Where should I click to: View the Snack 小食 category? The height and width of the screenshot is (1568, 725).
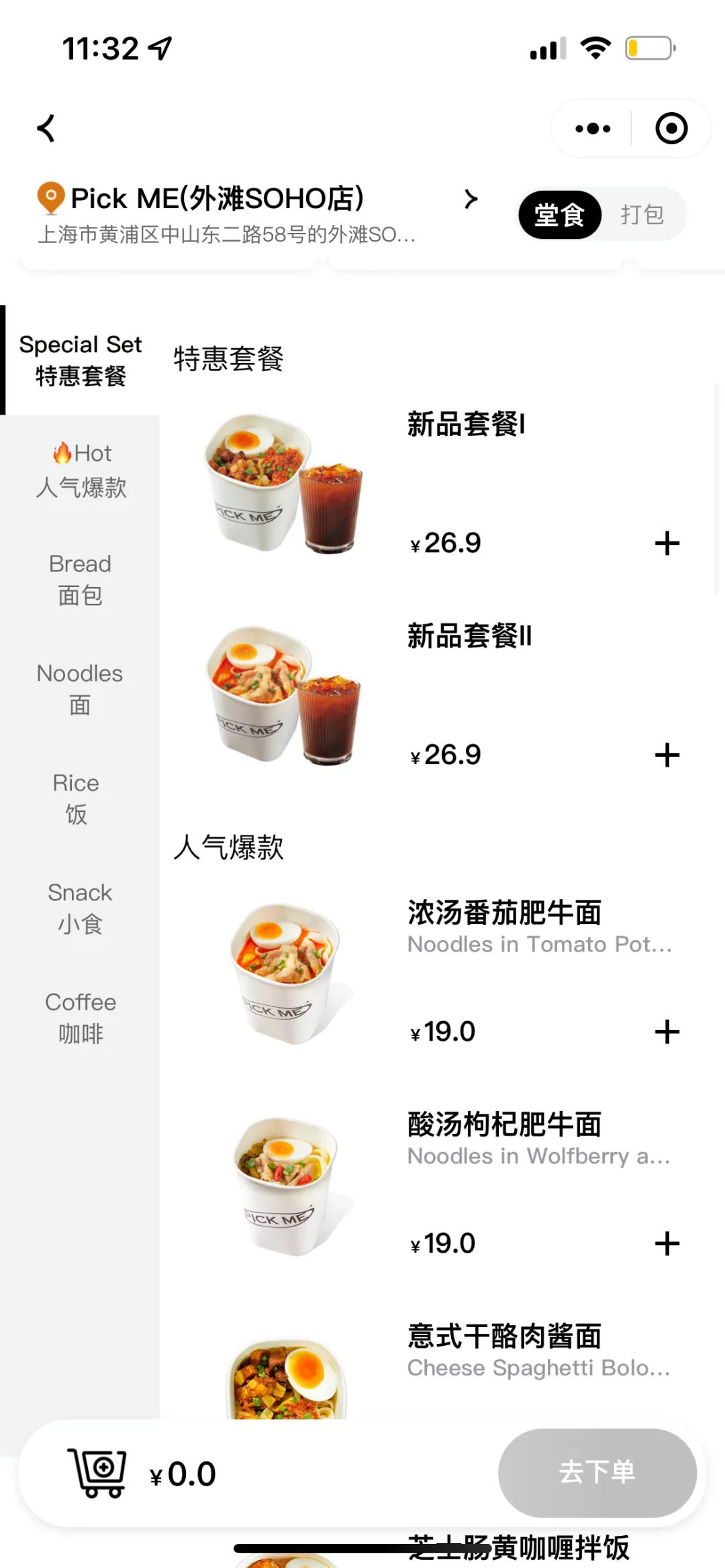pyautogui.click(x=81, y=908)
